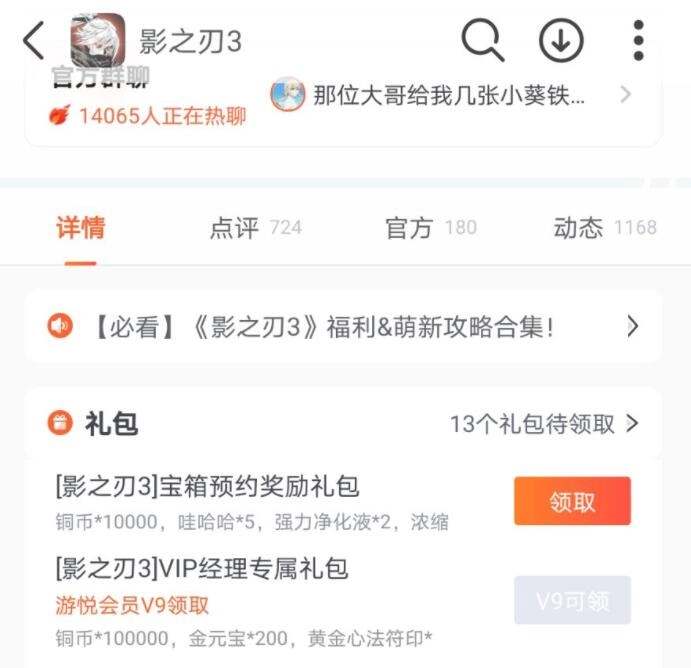This screenshot has height=668, width=691.
Task: Switch to the 点评 tab
Action: pyautogui.click(x=254, y=228)
